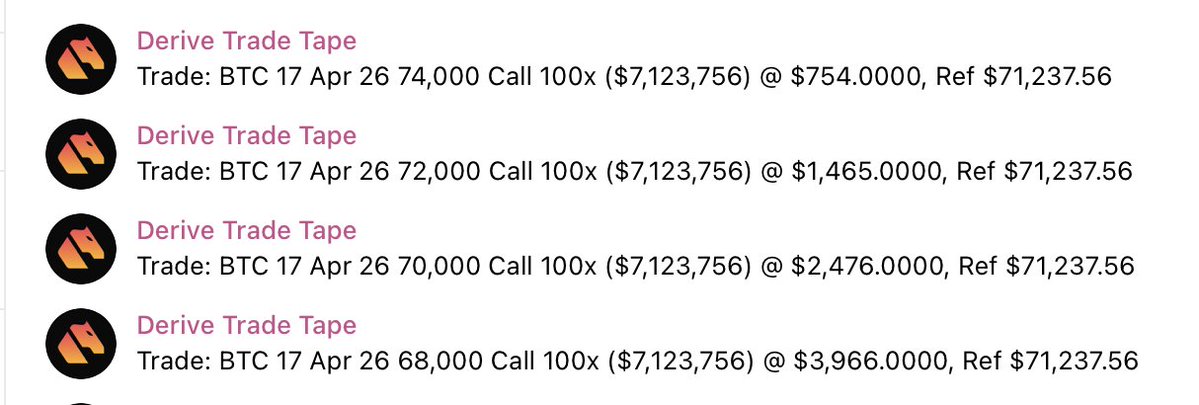
Task: Open Derive Trade Tape avatar beside 74,000 Call trade
Action: [x=75, y=59]
